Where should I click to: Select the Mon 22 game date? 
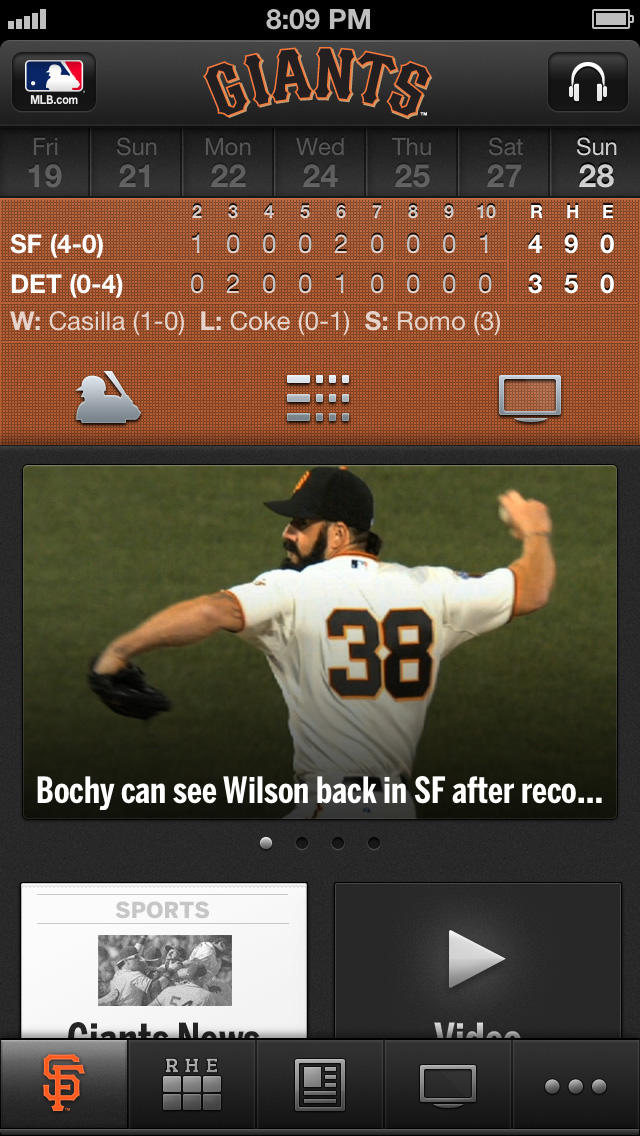[228, 163]
